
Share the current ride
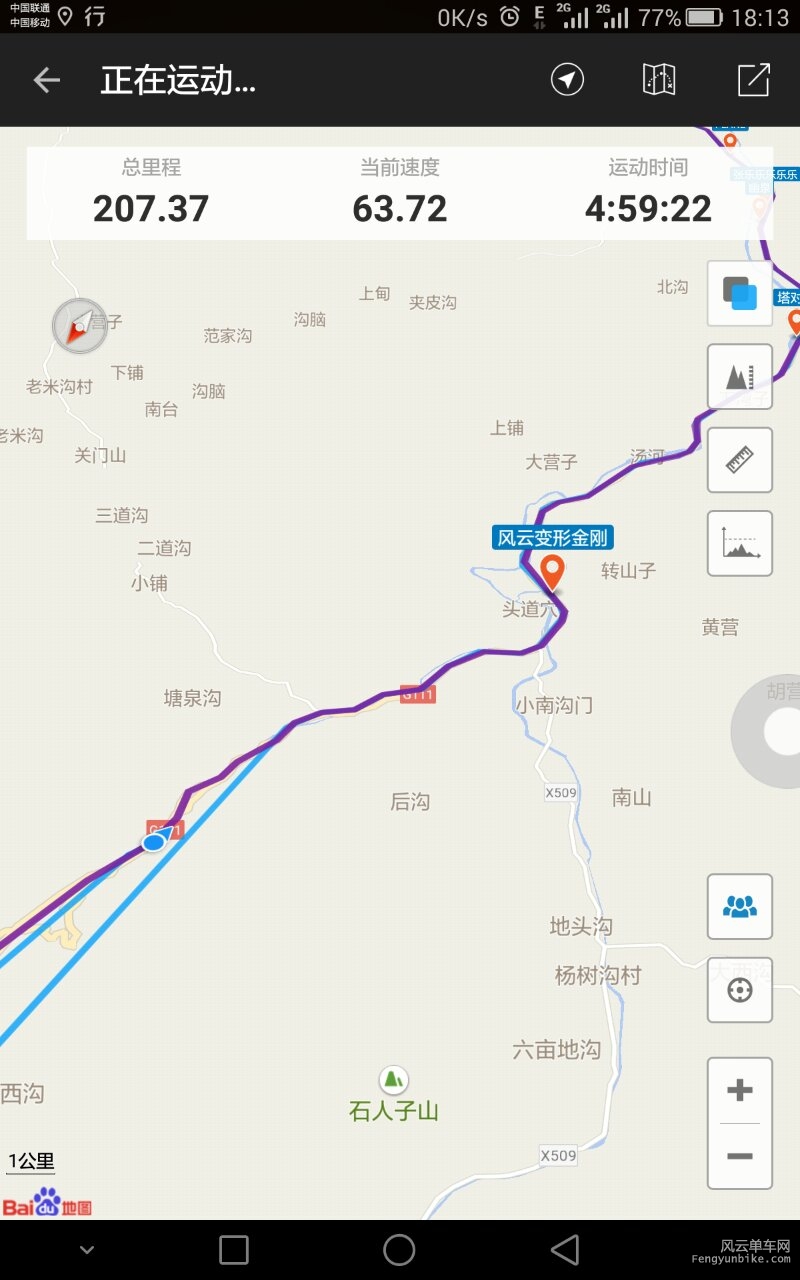coord(753,80)
